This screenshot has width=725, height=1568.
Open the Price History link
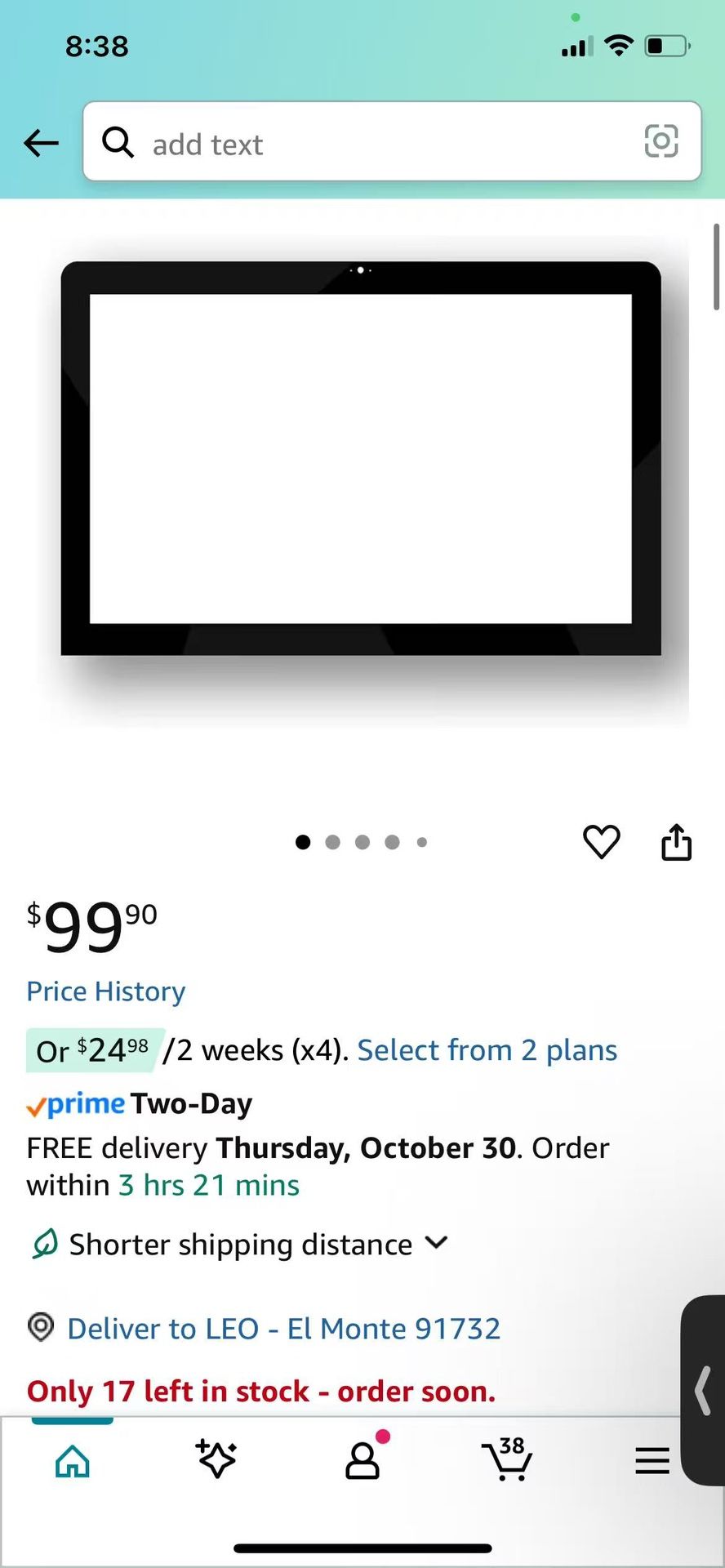105,991
